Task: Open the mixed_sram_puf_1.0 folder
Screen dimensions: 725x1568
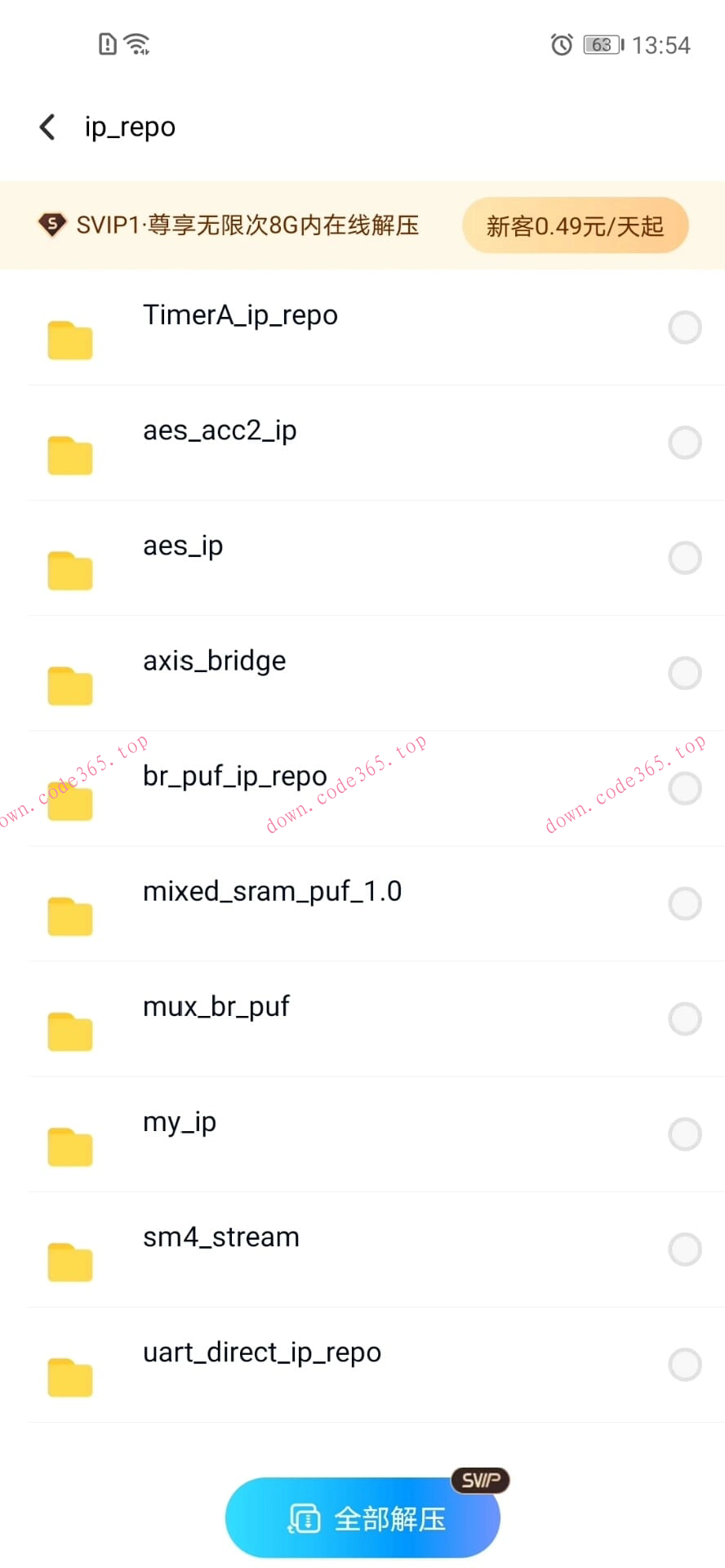Action: pos(272,893)
